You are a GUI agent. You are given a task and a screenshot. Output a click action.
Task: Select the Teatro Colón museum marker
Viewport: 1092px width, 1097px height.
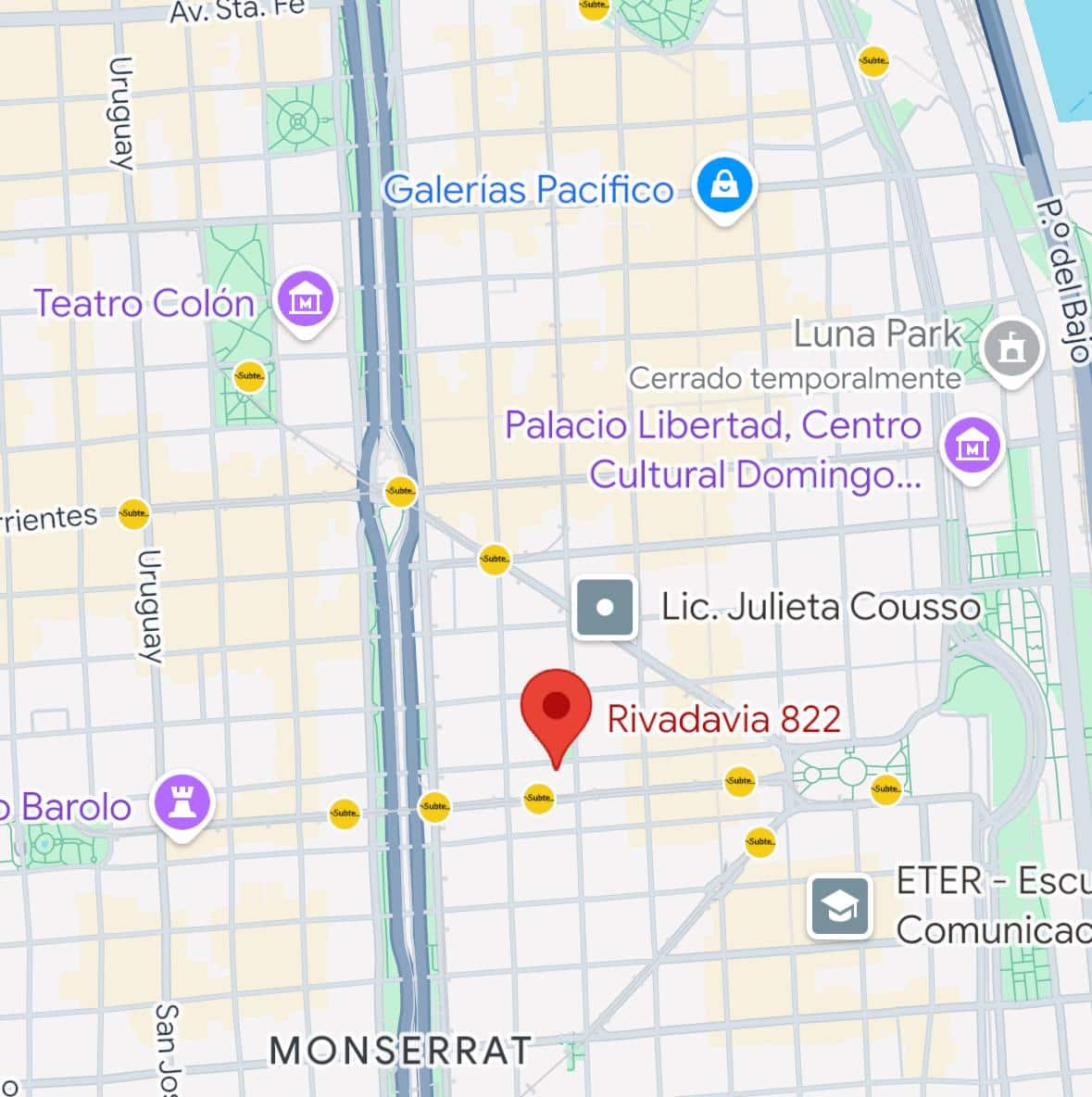305,300
